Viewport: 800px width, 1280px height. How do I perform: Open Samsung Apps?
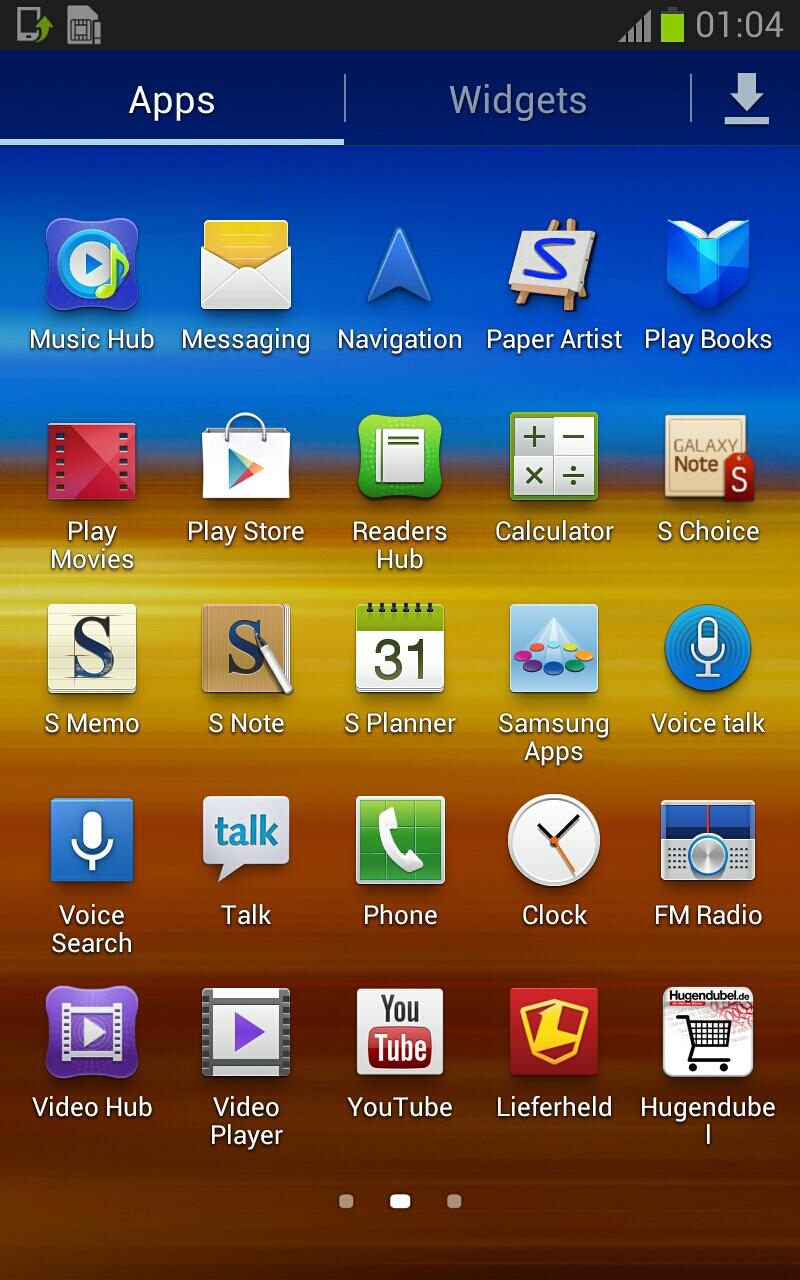click(x=554, y=650)
